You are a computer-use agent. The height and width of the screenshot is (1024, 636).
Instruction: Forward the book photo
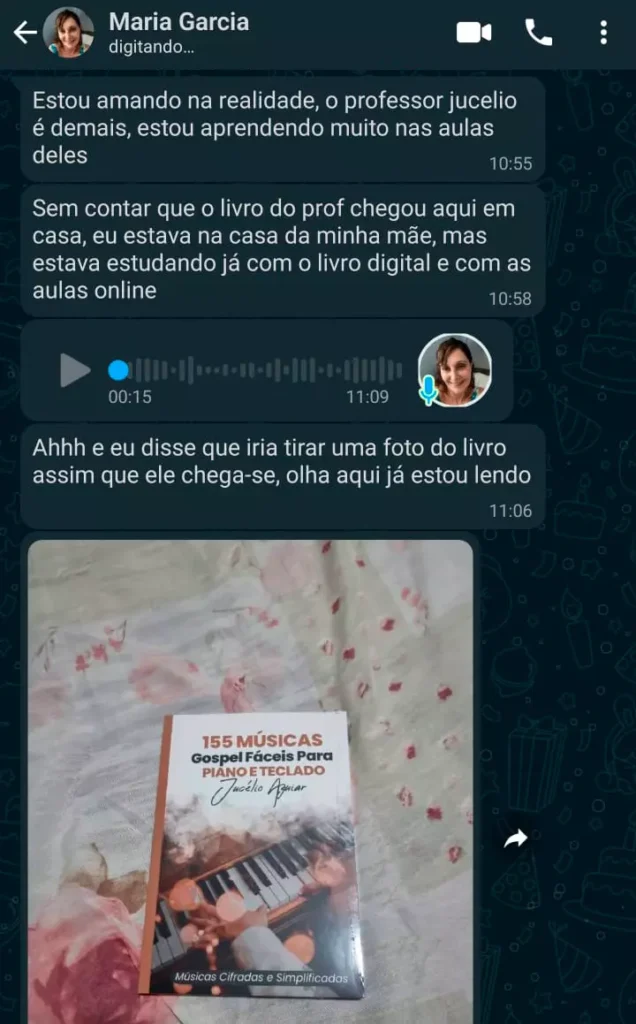pyautogui.click(x=516, y=840)
